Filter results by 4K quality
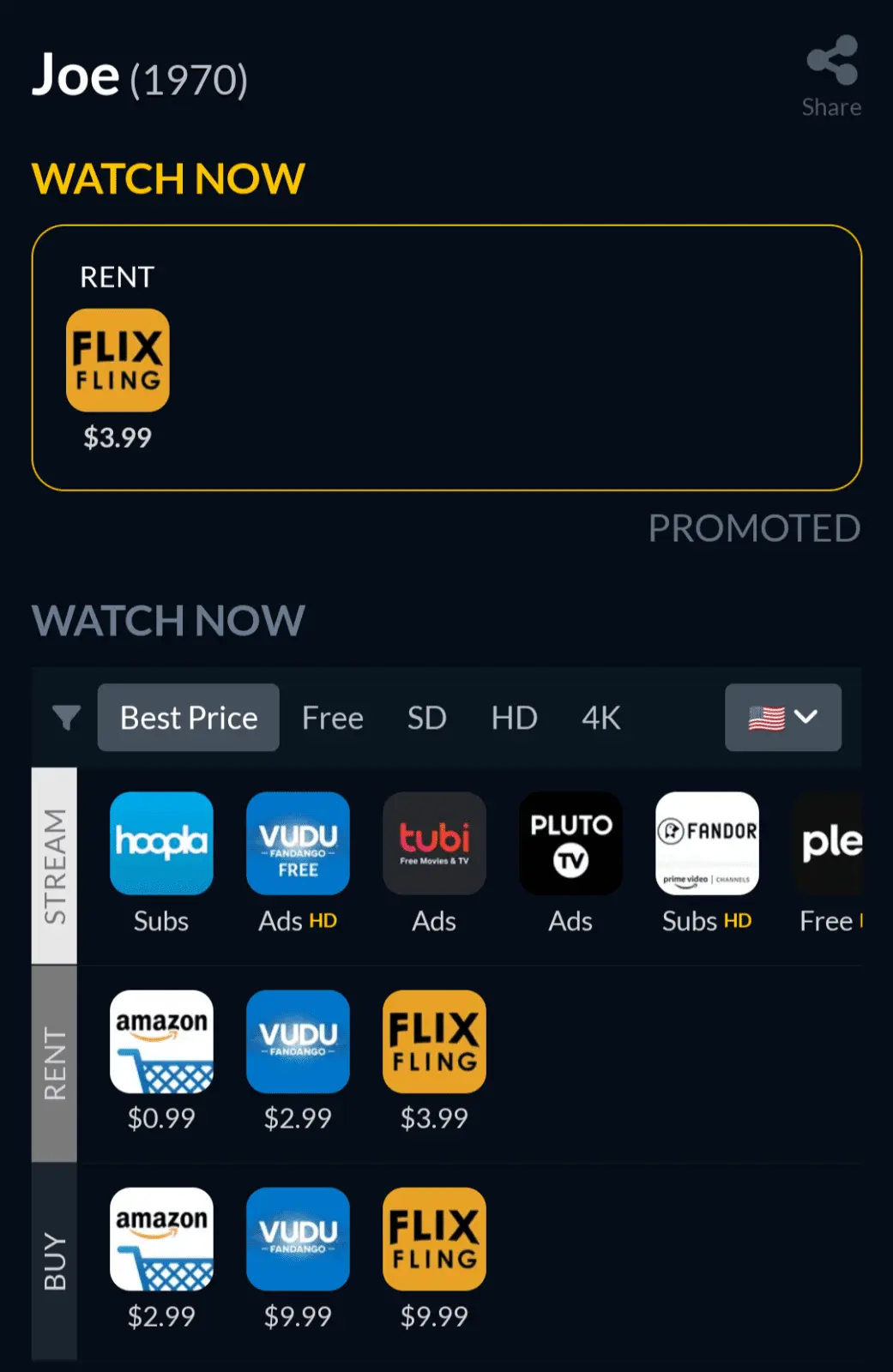This screenshot has width=893, height=1372. (x=600, y=718)
